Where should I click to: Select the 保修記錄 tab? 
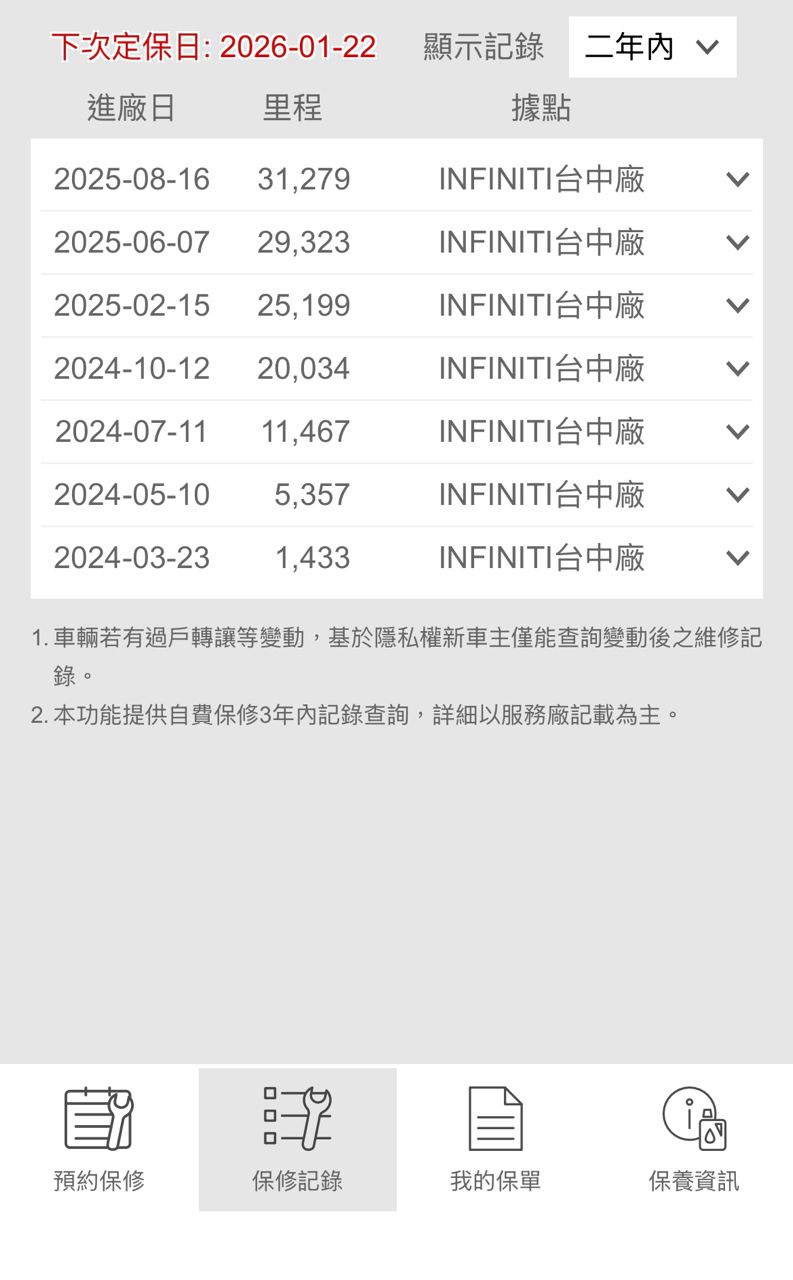coord(297,1140)
